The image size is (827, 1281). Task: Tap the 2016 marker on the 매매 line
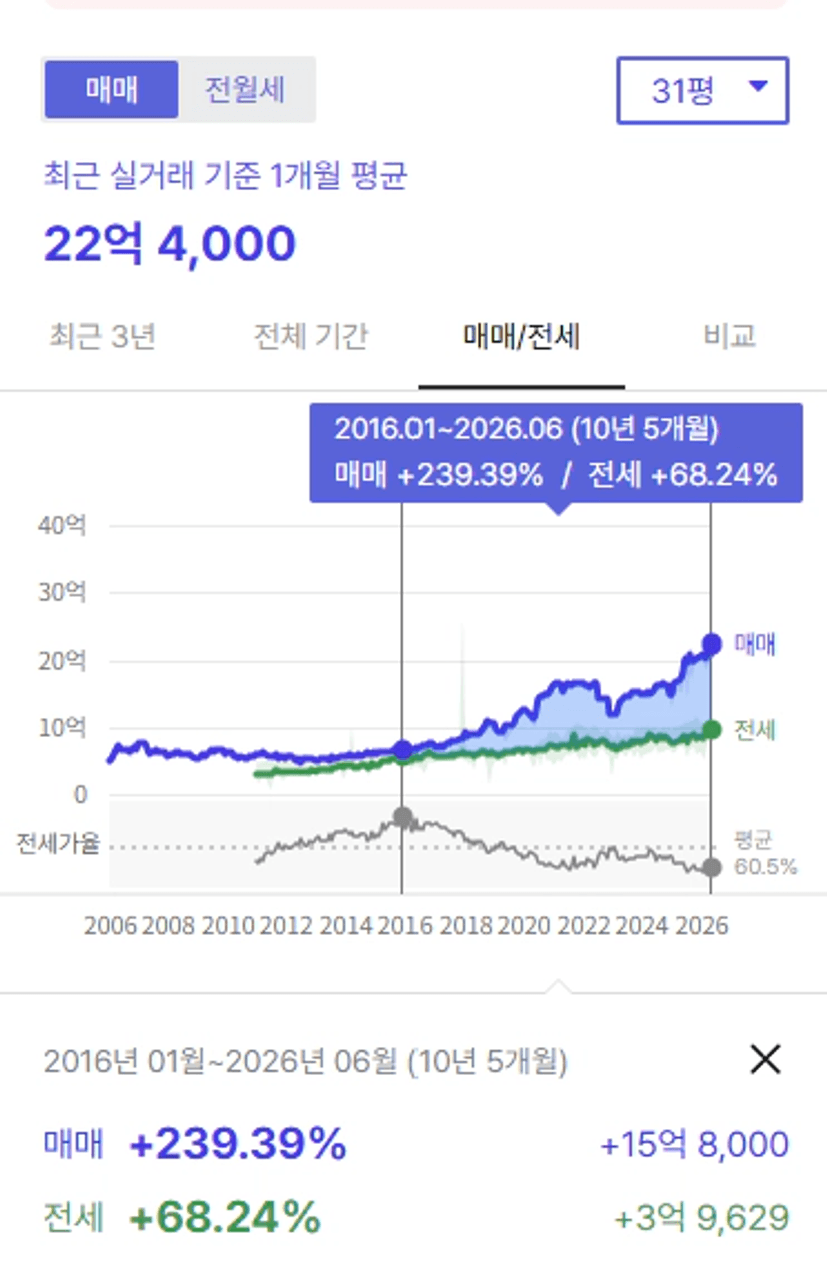(402, 750)
